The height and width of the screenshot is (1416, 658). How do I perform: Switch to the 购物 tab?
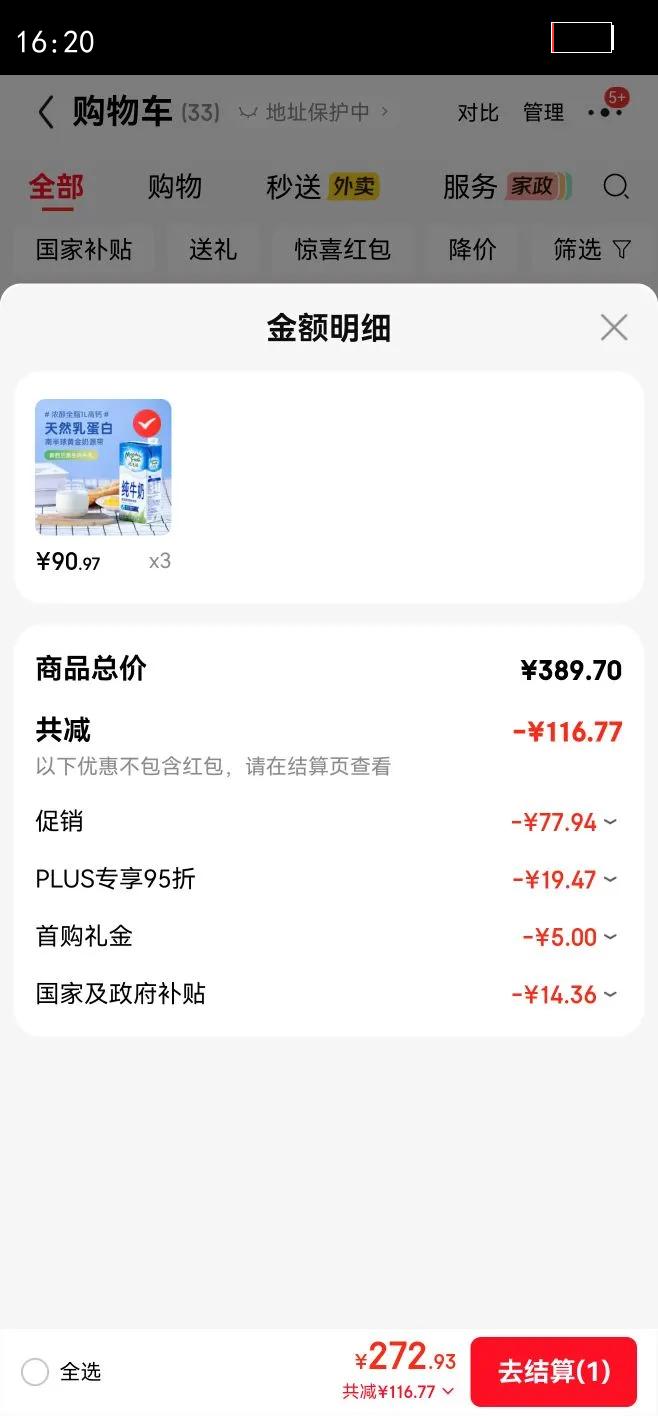175,187
